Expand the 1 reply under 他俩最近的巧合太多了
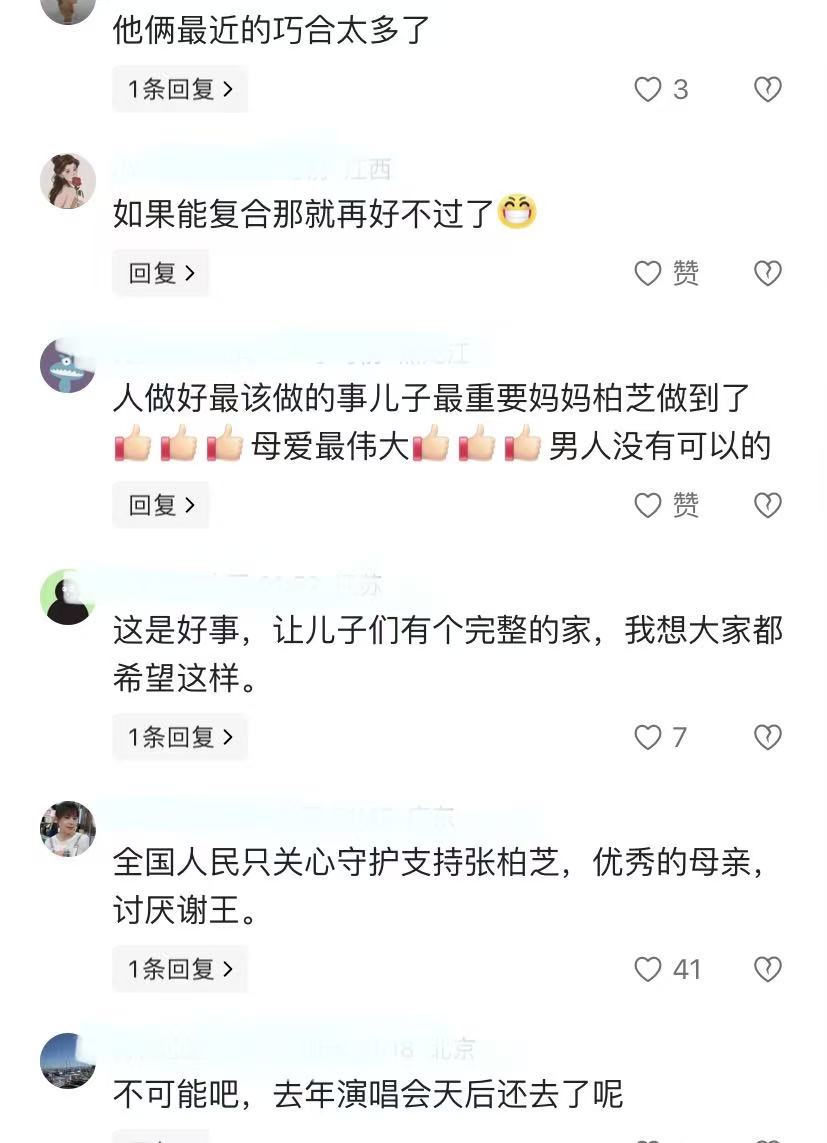The image size is (827, 1143). coord(180,90)
